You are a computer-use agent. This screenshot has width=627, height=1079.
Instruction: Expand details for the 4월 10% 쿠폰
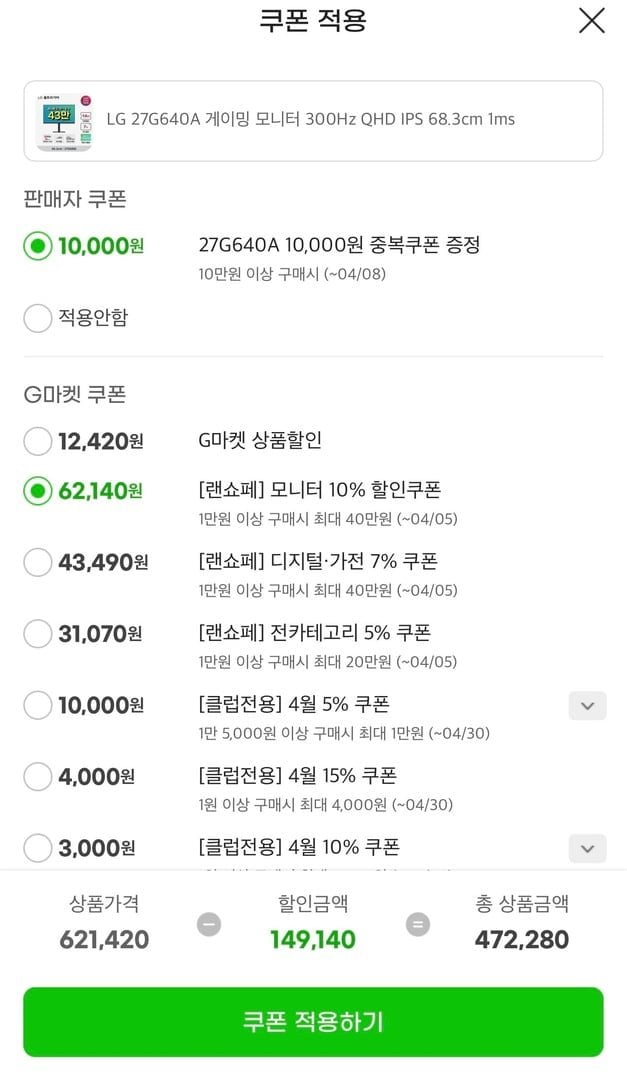587,849
